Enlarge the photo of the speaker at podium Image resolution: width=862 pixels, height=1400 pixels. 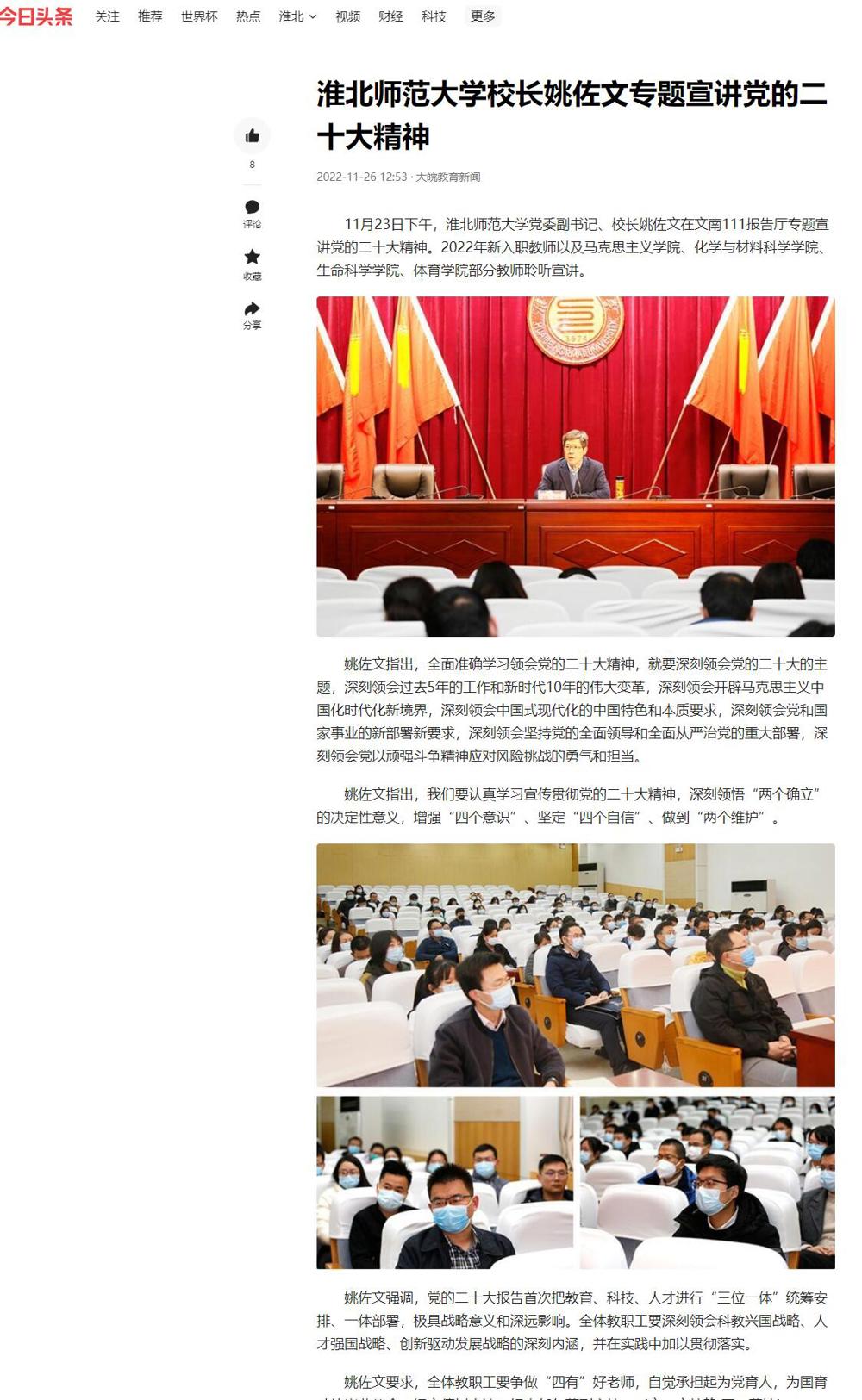coord(575,466)
